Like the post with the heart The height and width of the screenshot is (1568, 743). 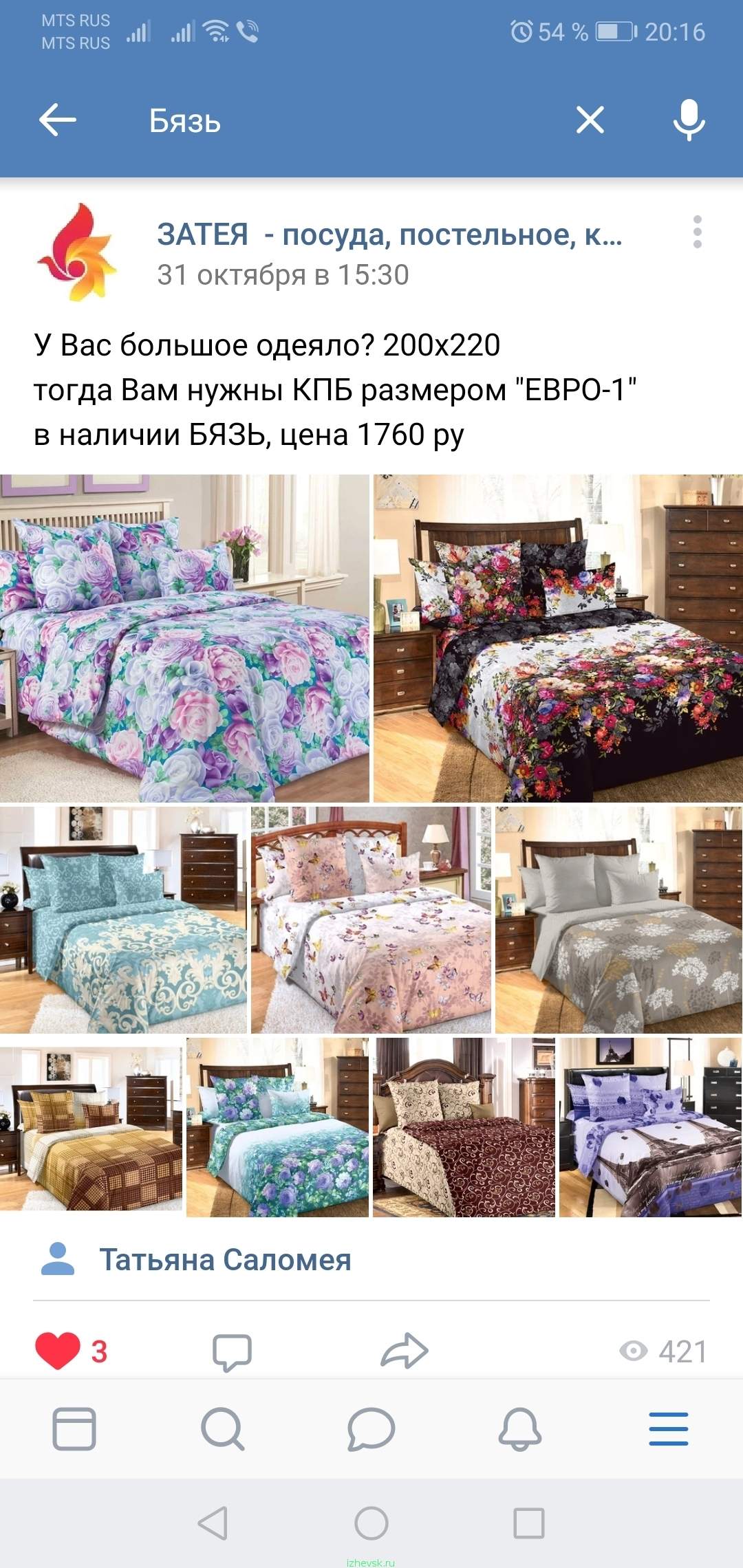[x=58, y=1351]
